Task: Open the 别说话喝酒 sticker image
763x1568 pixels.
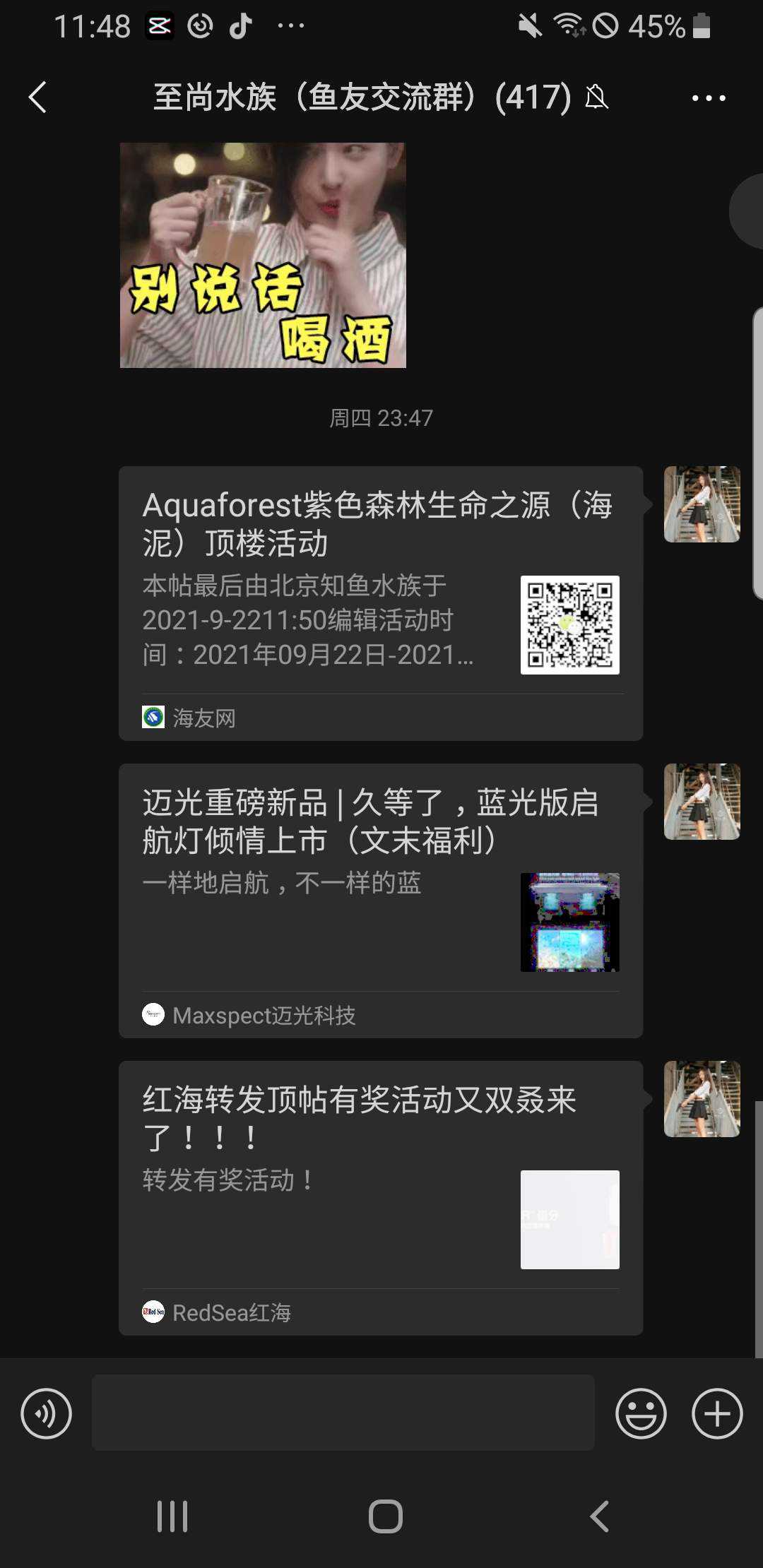Action: 263,255
